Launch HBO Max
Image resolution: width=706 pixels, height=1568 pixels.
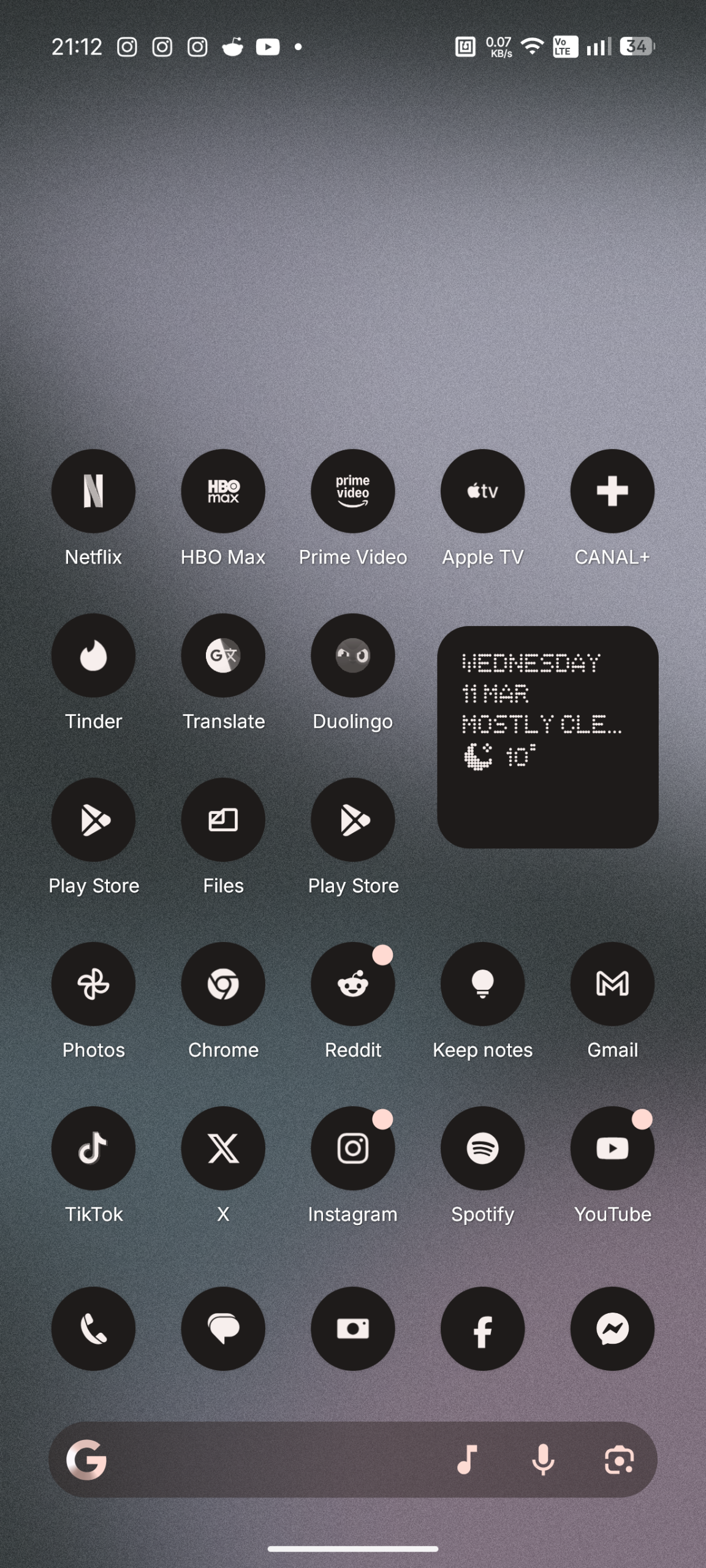point(223,491)
